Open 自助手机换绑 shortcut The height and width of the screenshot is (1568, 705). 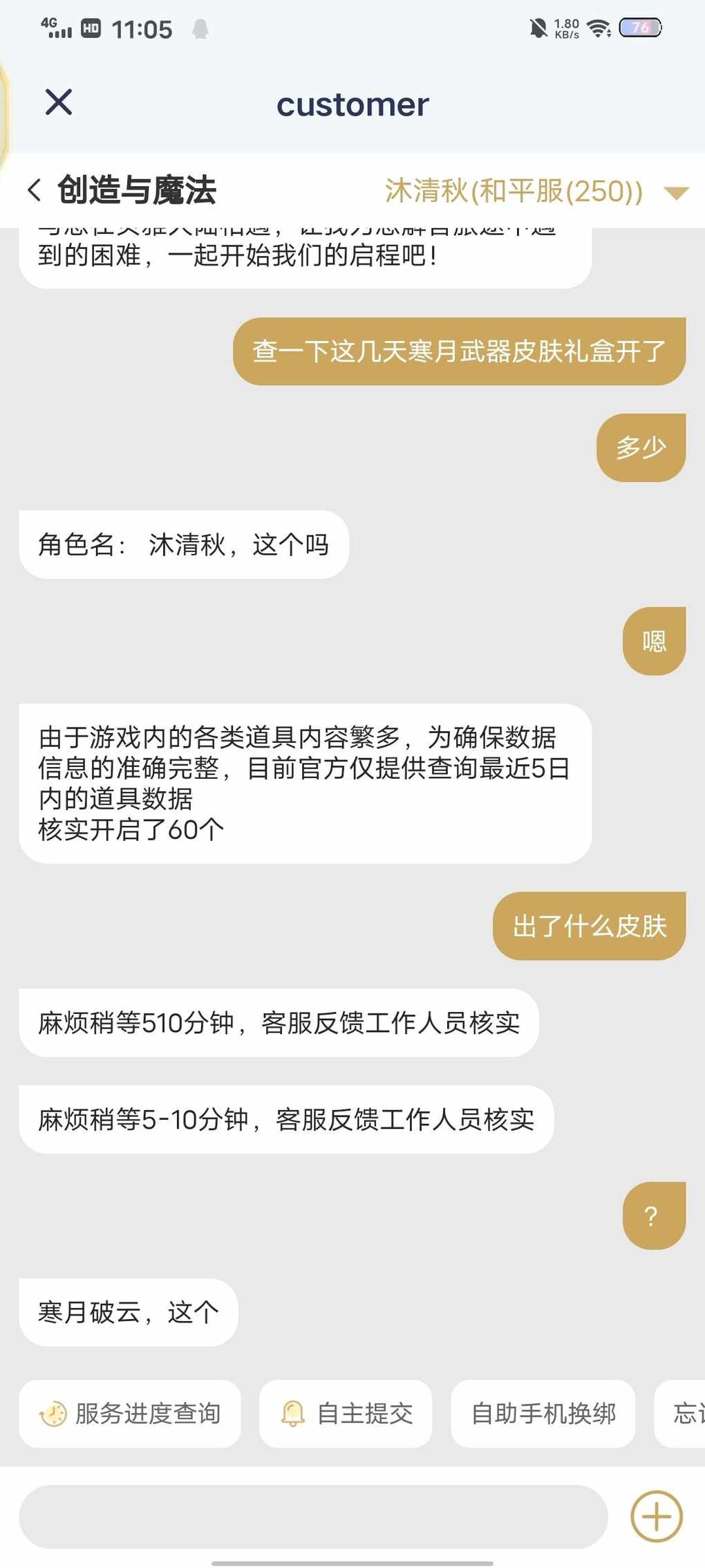pyautogui.click(x=543, y=1413)
